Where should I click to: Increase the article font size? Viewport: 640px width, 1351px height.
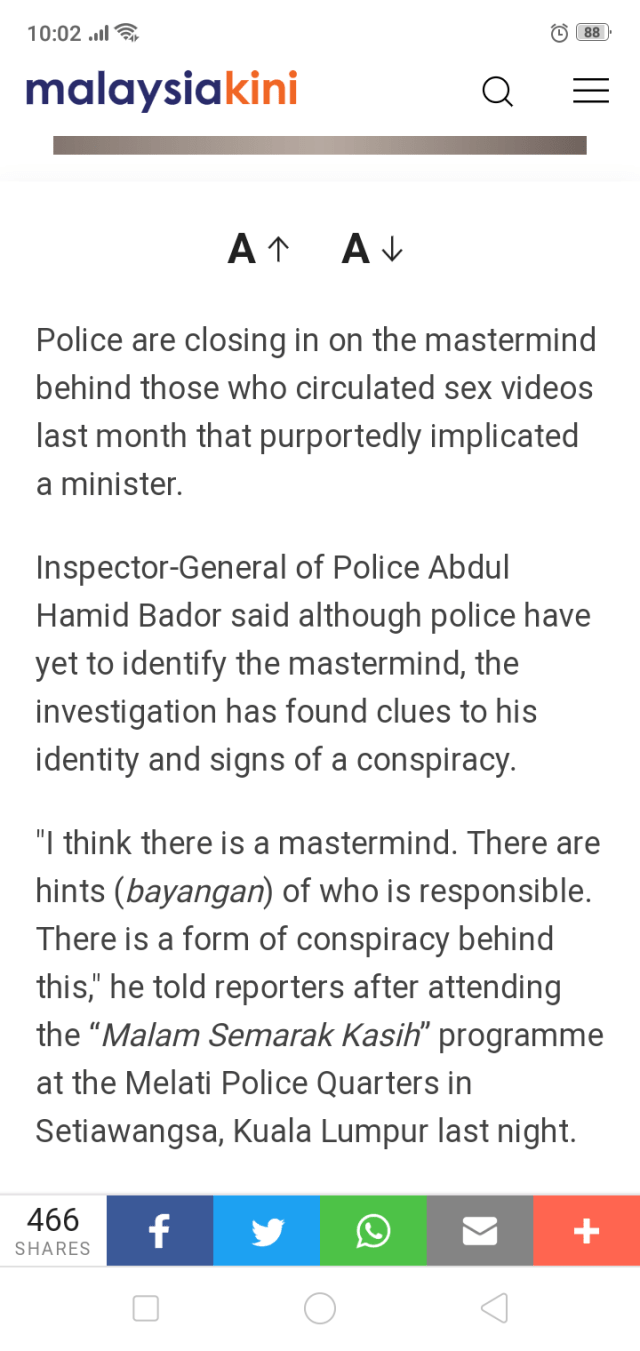[259, 248]
